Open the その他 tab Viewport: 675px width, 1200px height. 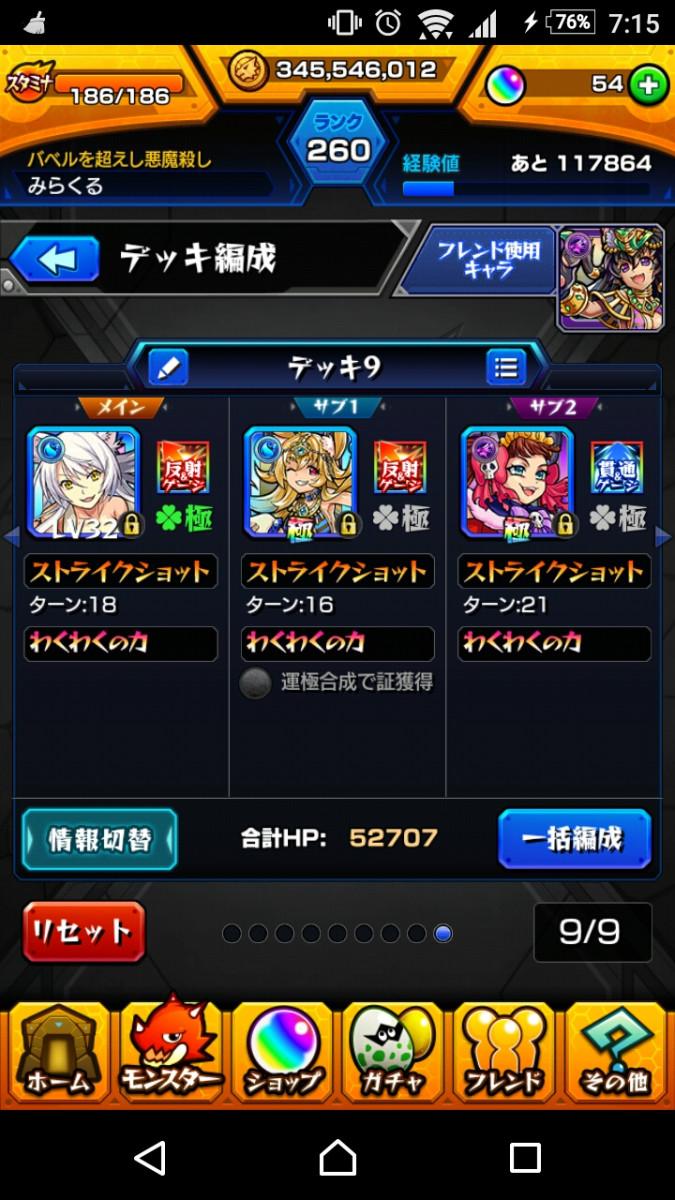click(x=617, y=1050)
